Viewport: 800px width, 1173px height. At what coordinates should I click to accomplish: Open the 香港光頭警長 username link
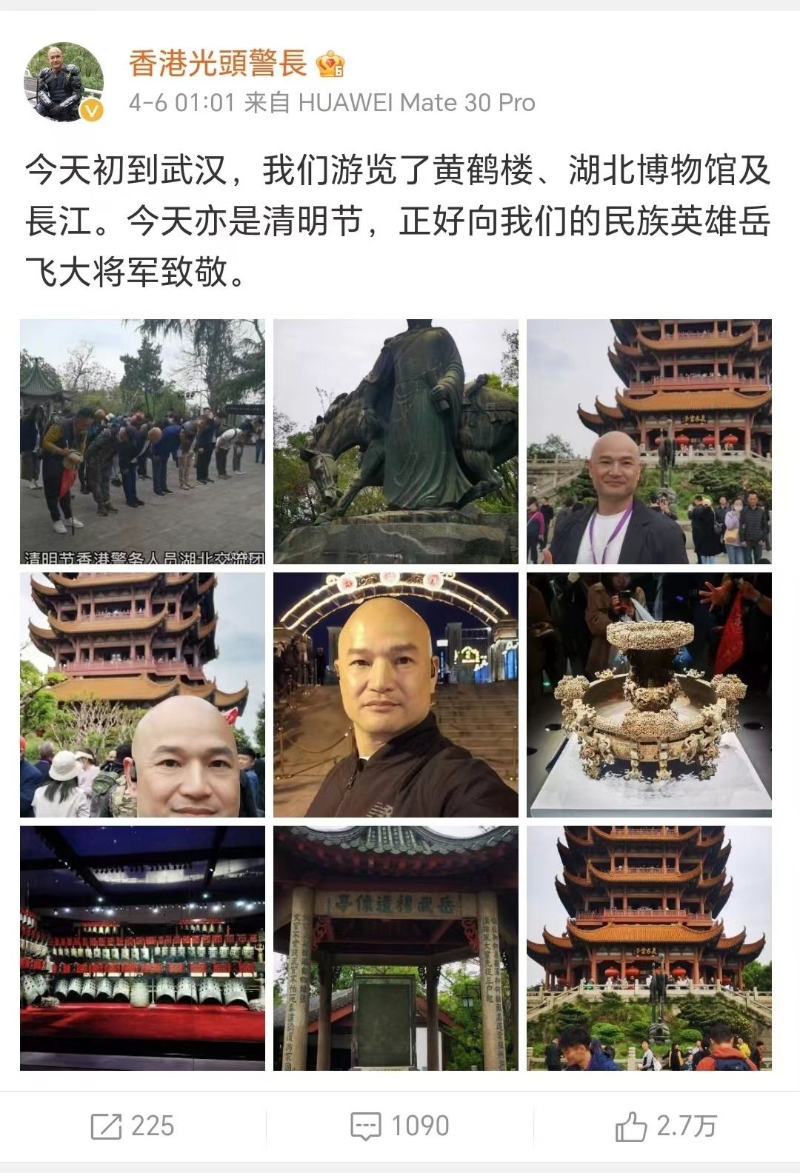217,65
